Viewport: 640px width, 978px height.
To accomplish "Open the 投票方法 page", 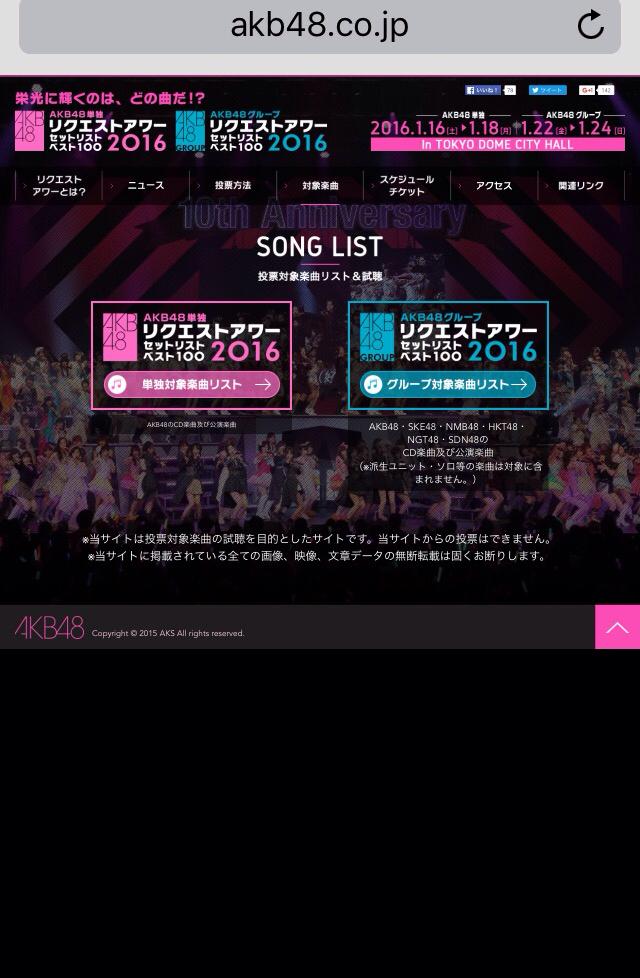I will coord(233,186).
